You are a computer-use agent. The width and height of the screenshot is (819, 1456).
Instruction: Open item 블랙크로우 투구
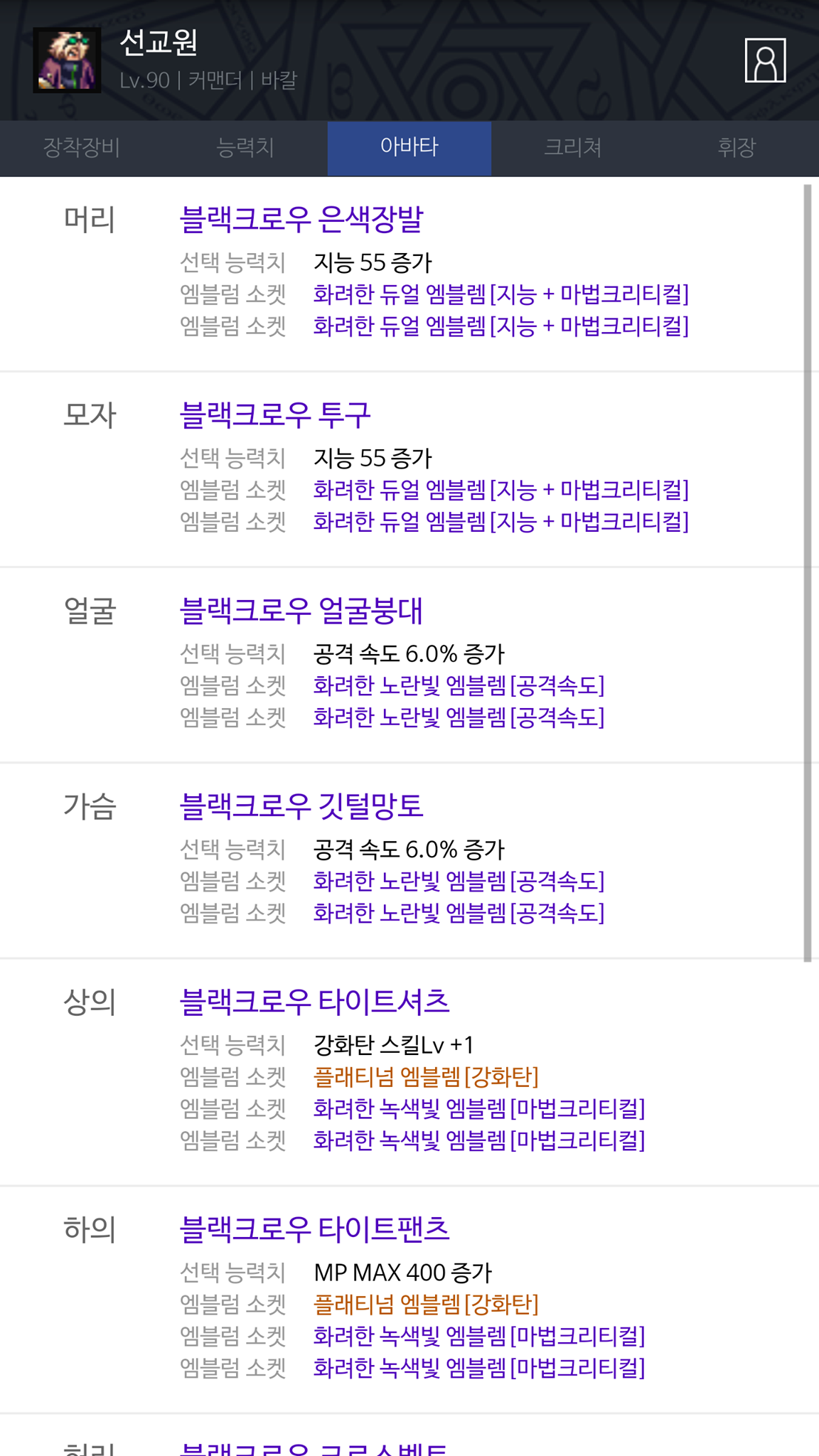(x=275, y=414)
